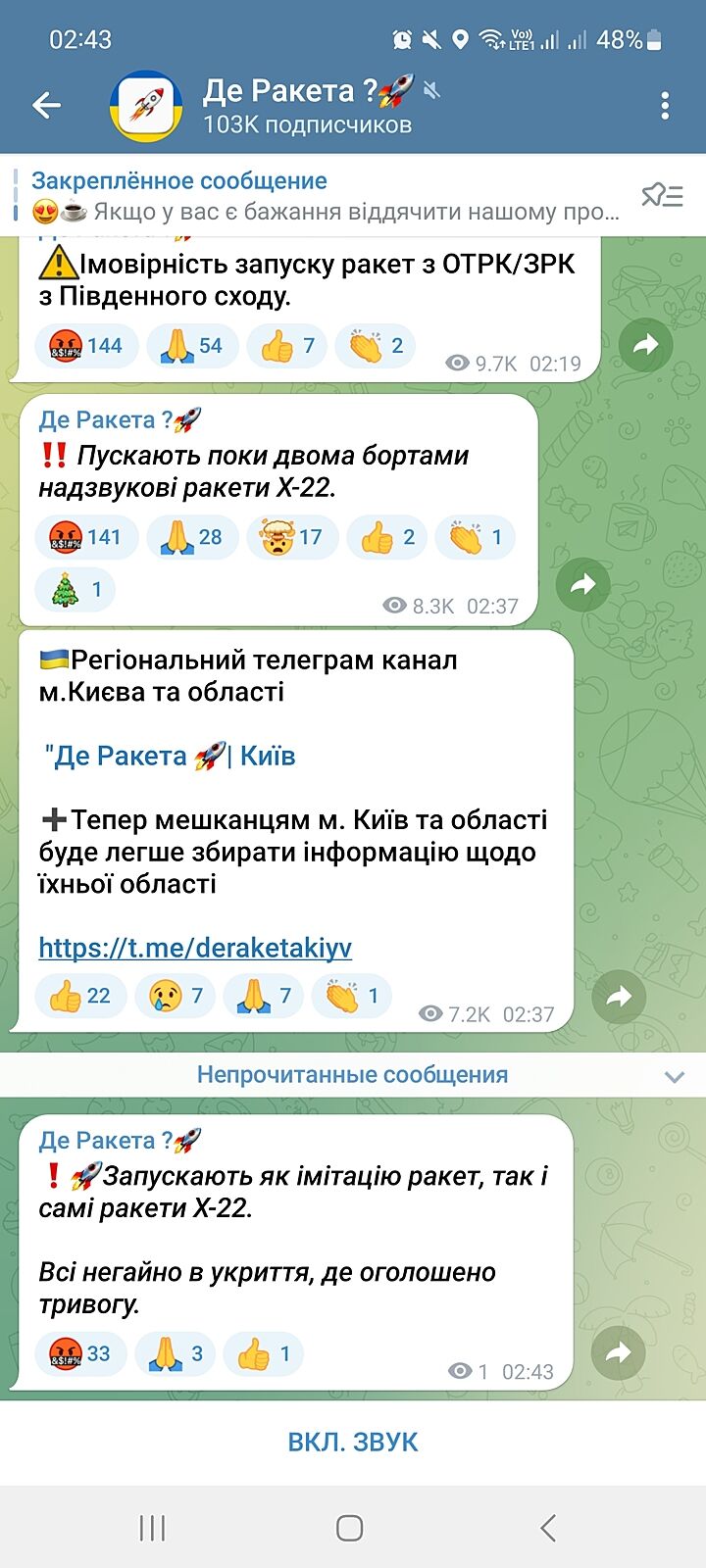Forward the Х-22 двома бортами message
The image size is (706, 1568).
[x=582, y=585]
